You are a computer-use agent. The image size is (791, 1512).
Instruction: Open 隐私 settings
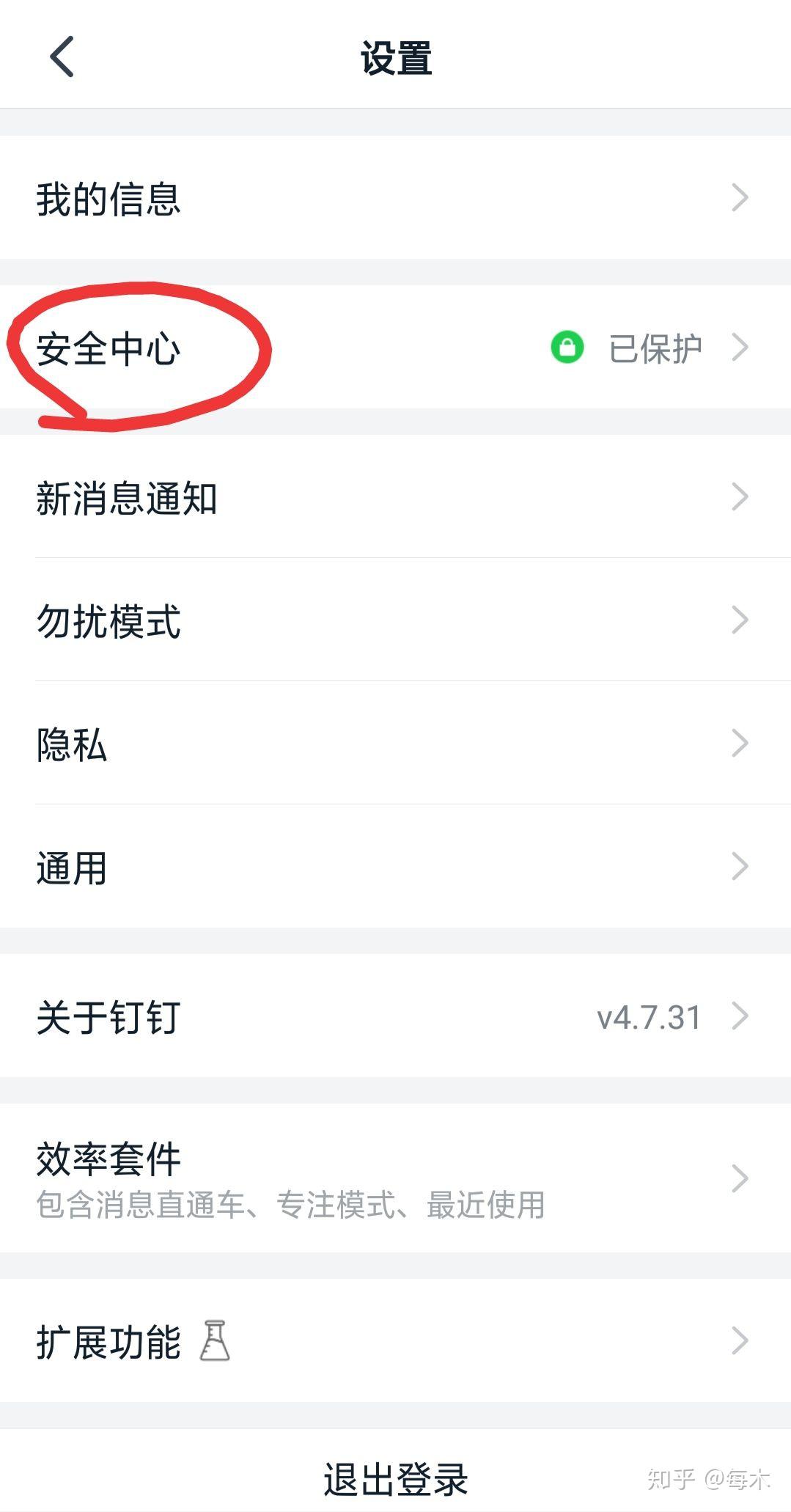coord(395,743)
